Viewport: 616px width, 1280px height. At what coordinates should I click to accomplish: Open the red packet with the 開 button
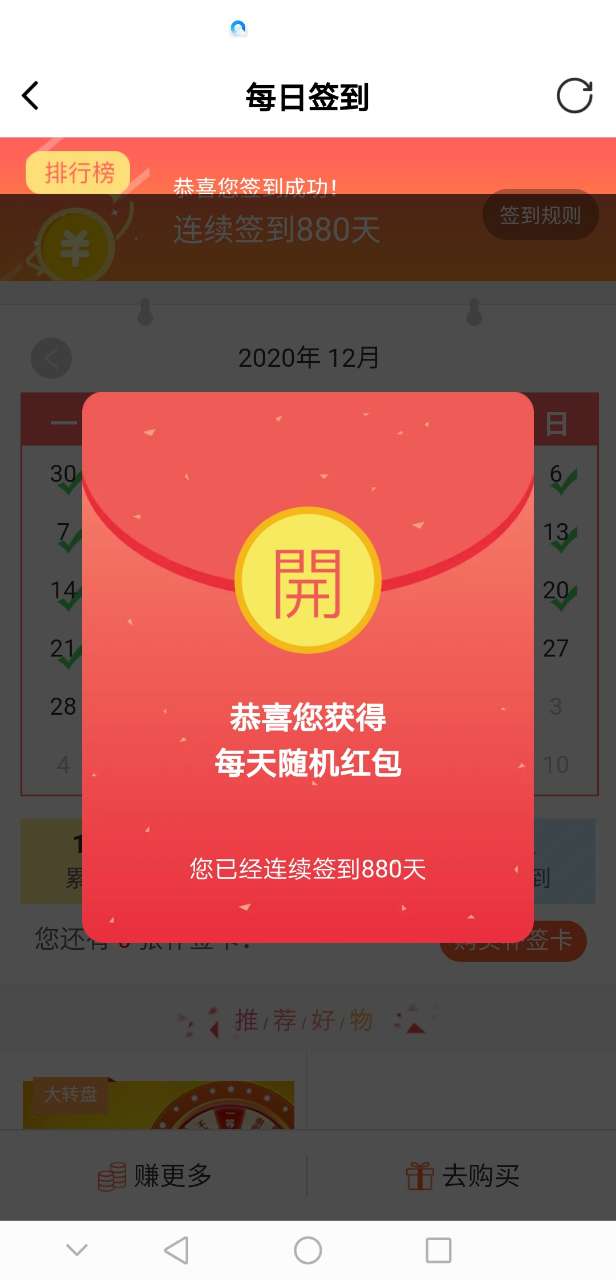(308, 580)
